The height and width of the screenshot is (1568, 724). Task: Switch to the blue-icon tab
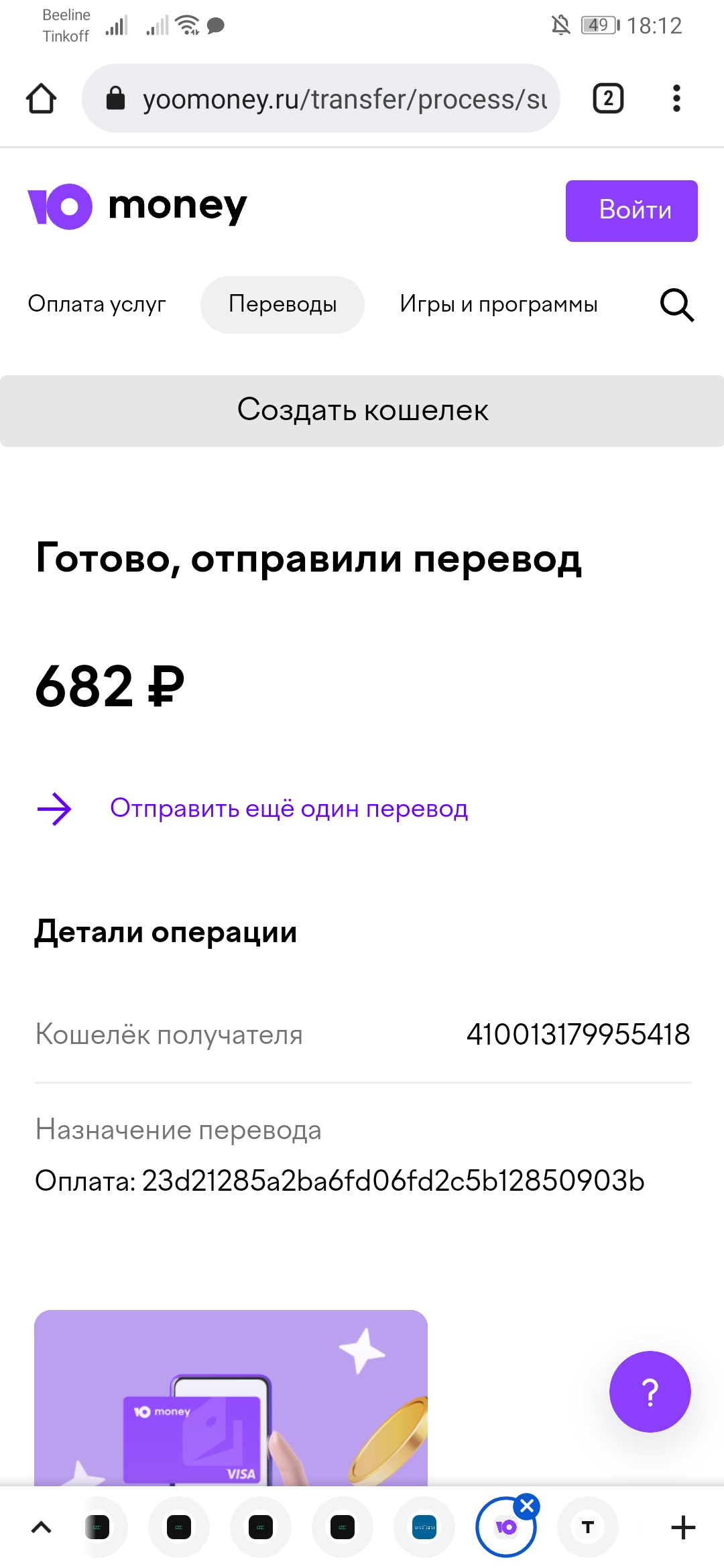click(424, 1527)
